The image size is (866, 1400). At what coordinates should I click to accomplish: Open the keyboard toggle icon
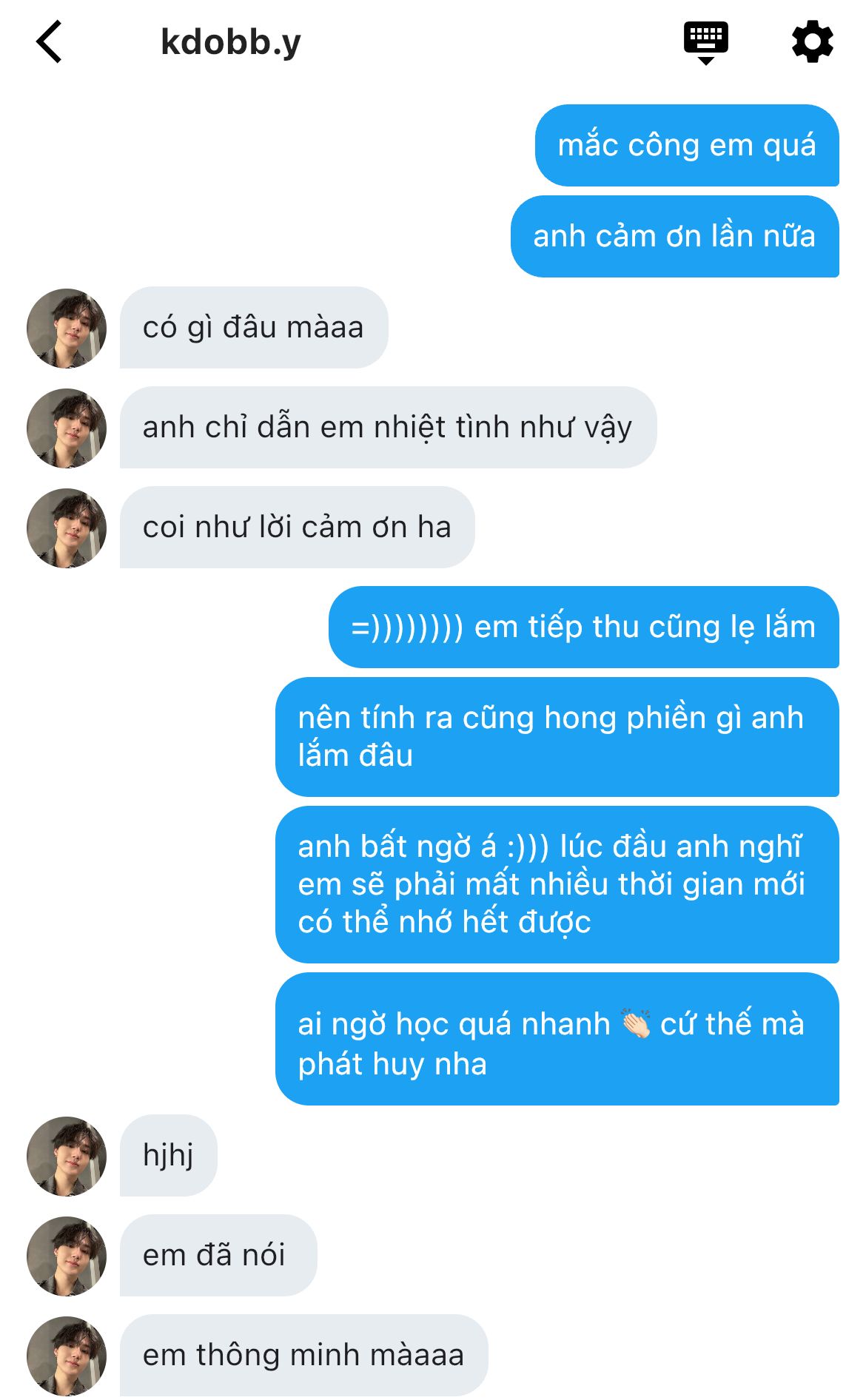tap(705, 43)
